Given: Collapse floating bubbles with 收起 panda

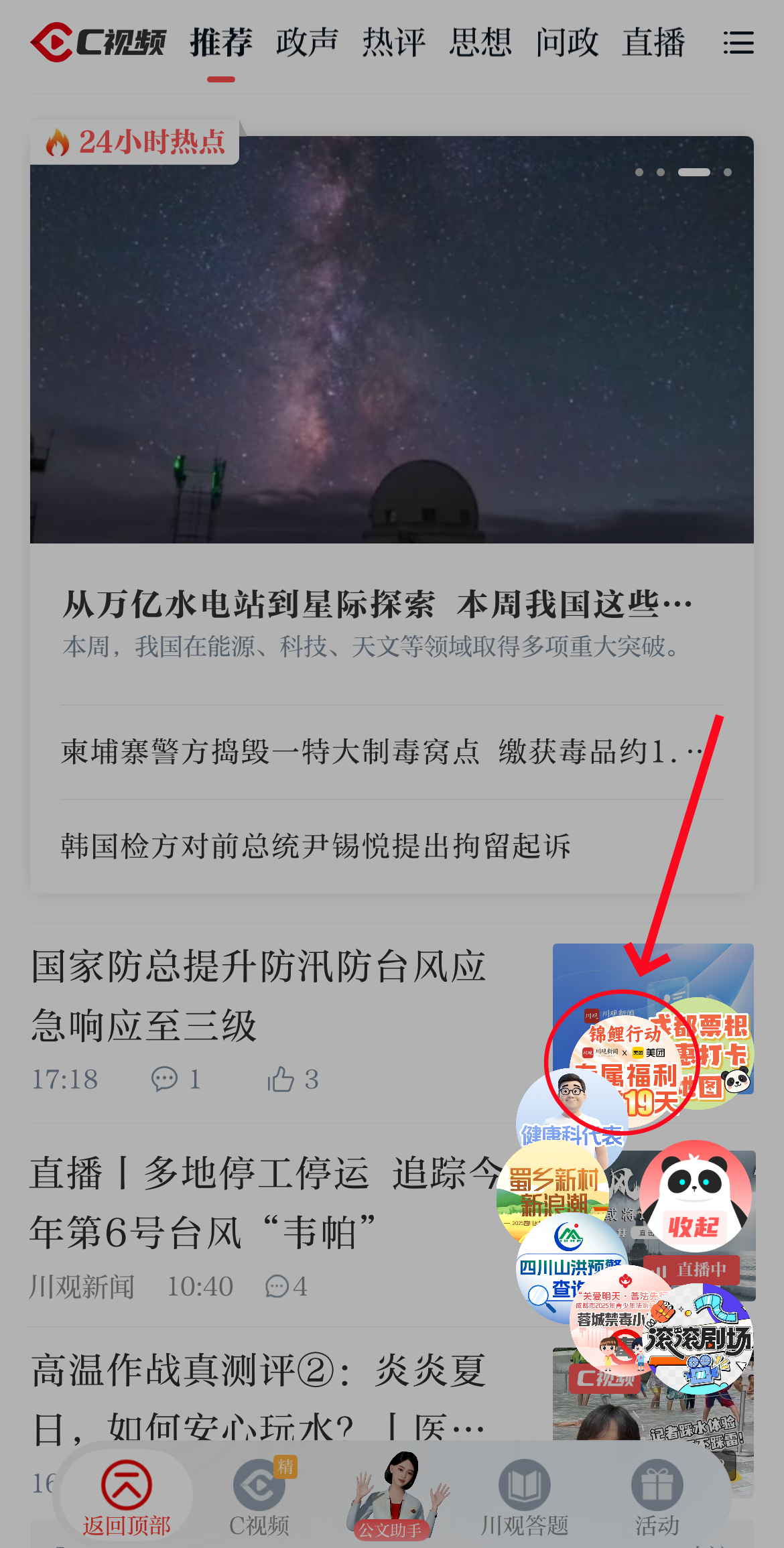Looking at the screenshot, I should 695,1198.
